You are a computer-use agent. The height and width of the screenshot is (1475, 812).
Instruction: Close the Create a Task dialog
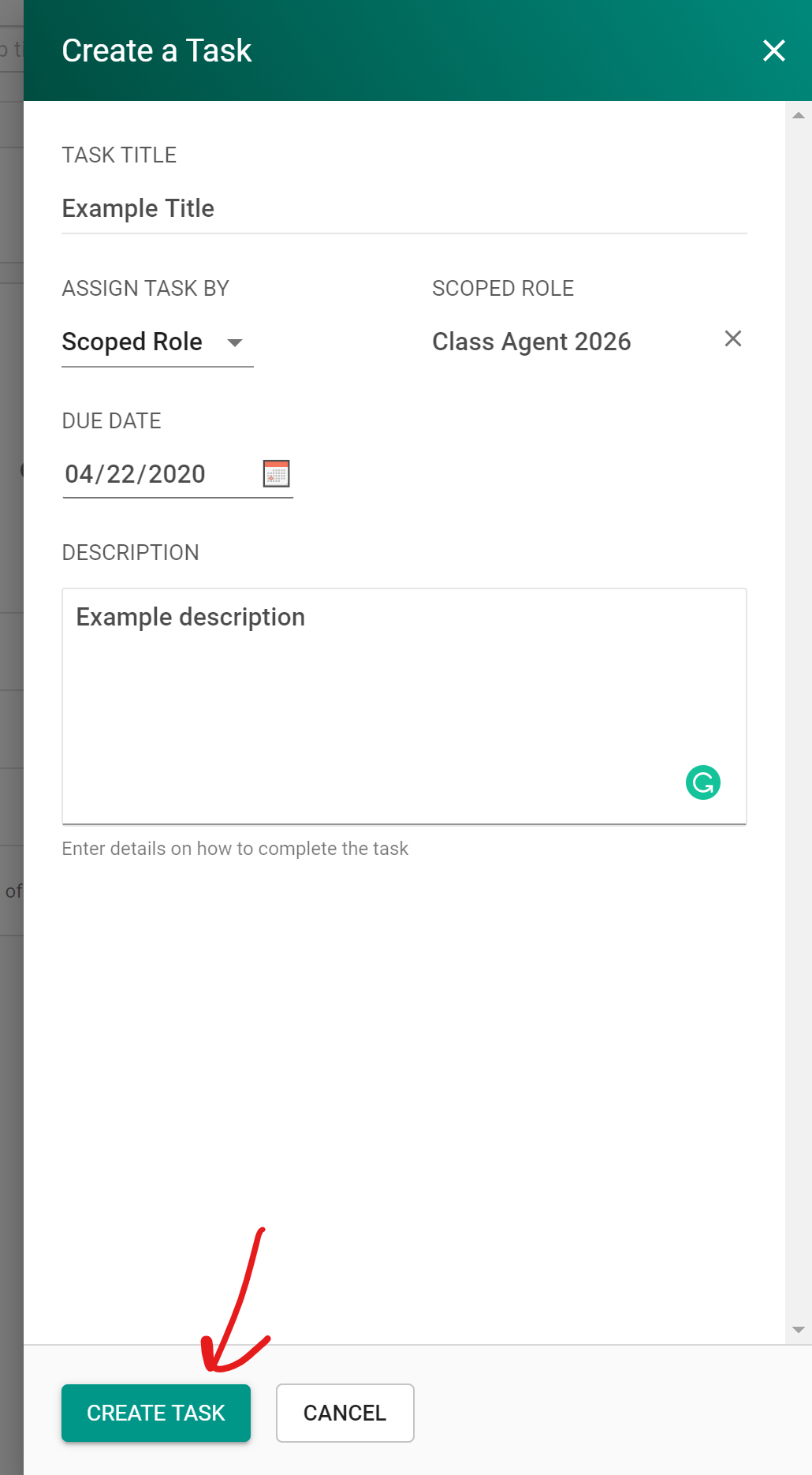(x=773, y=50)
